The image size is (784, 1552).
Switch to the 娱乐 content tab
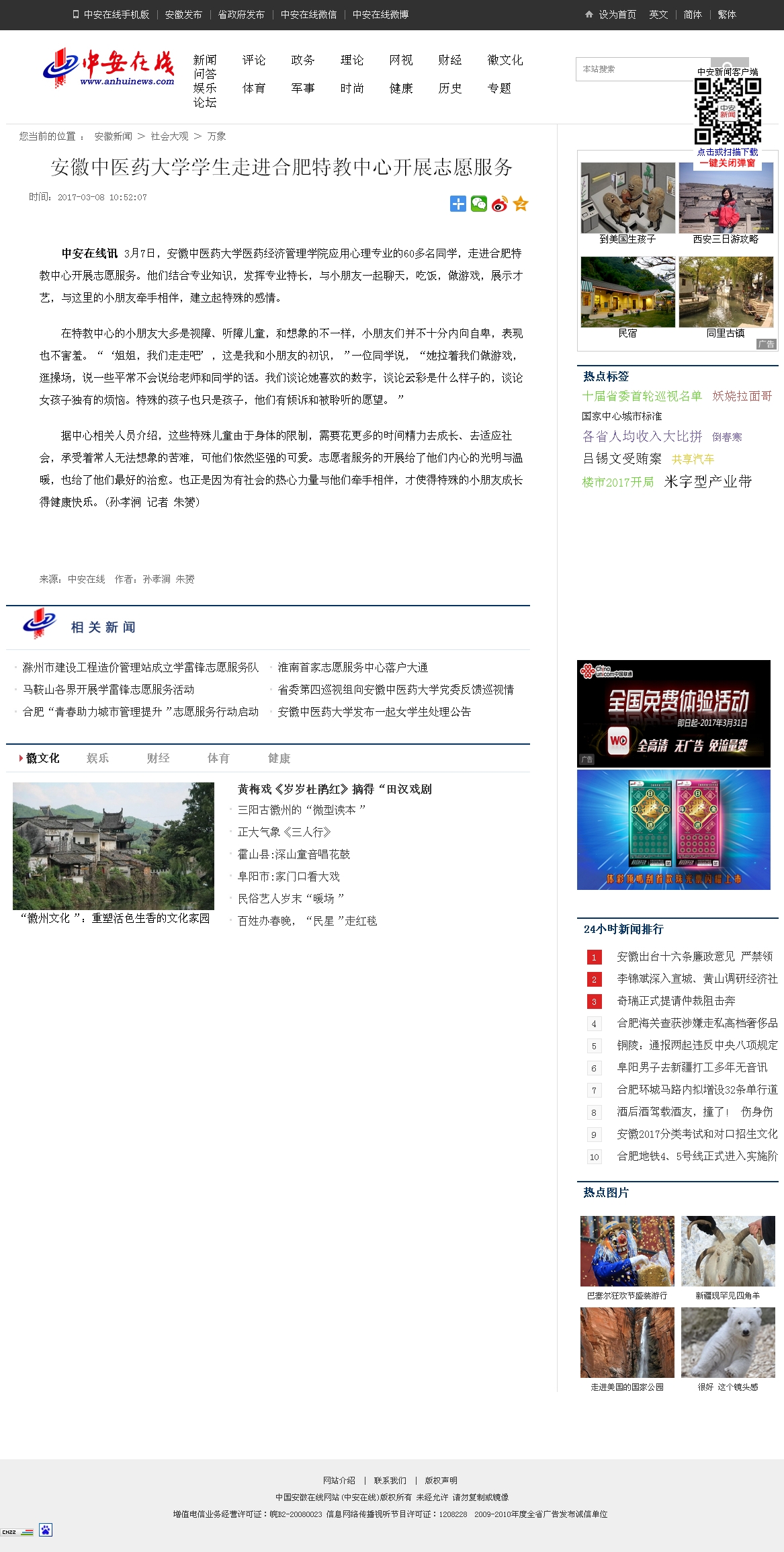point(97,758)
